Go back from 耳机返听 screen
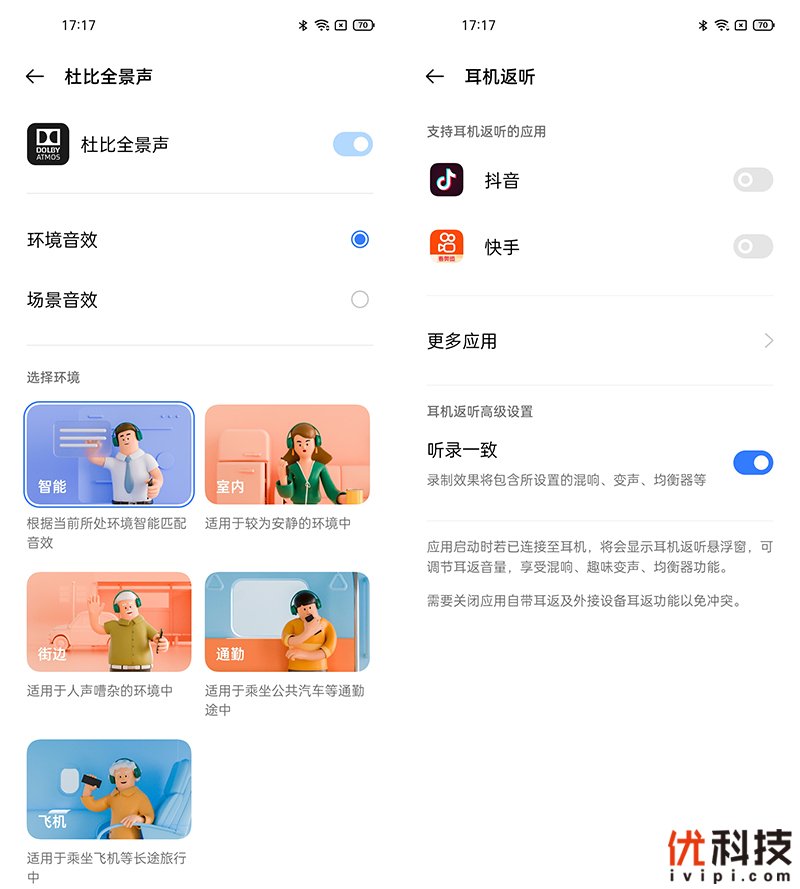The width and height of the screenshot is (800, 889). click(435, 77)
